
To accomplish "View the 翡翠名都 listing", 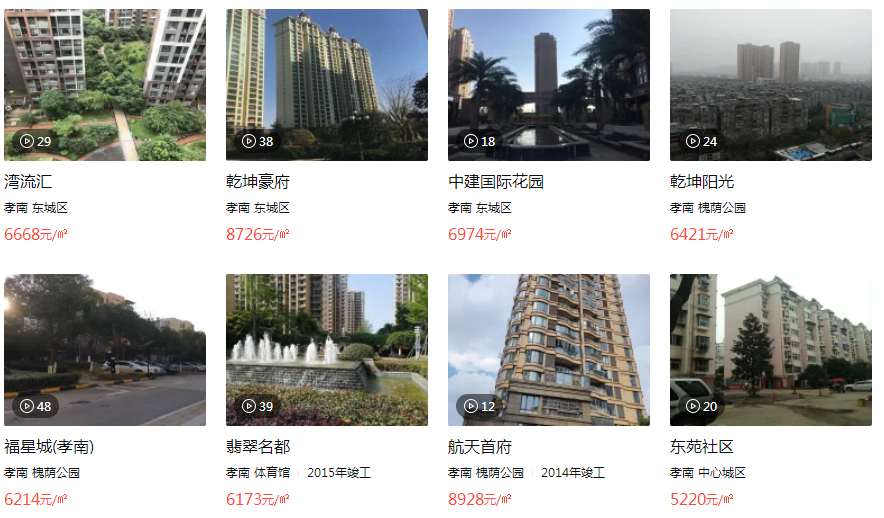I will [x=327, y=350].
